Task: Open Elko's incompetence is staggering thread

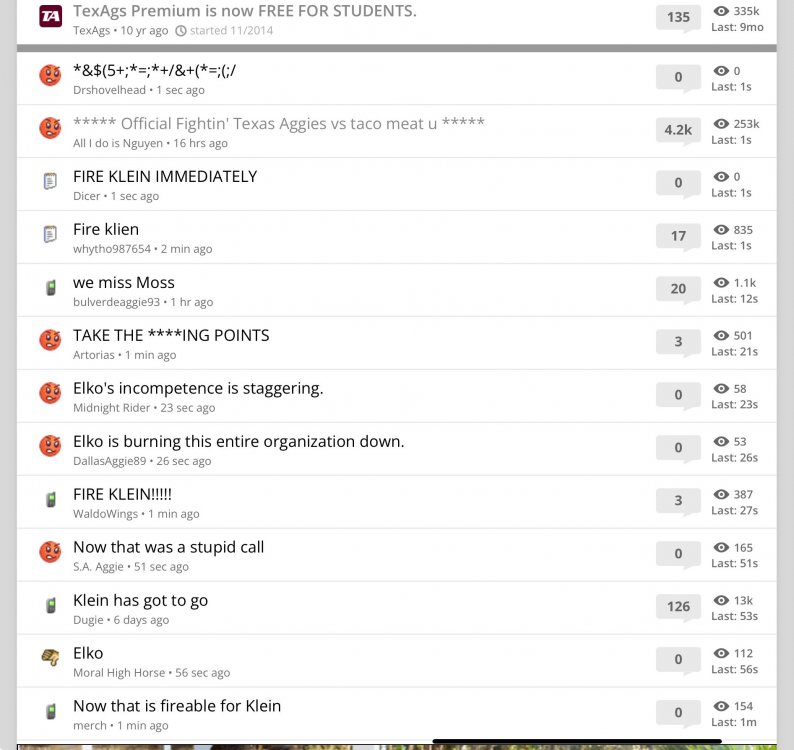Action: pyautogui.click(x=198, y=389)
